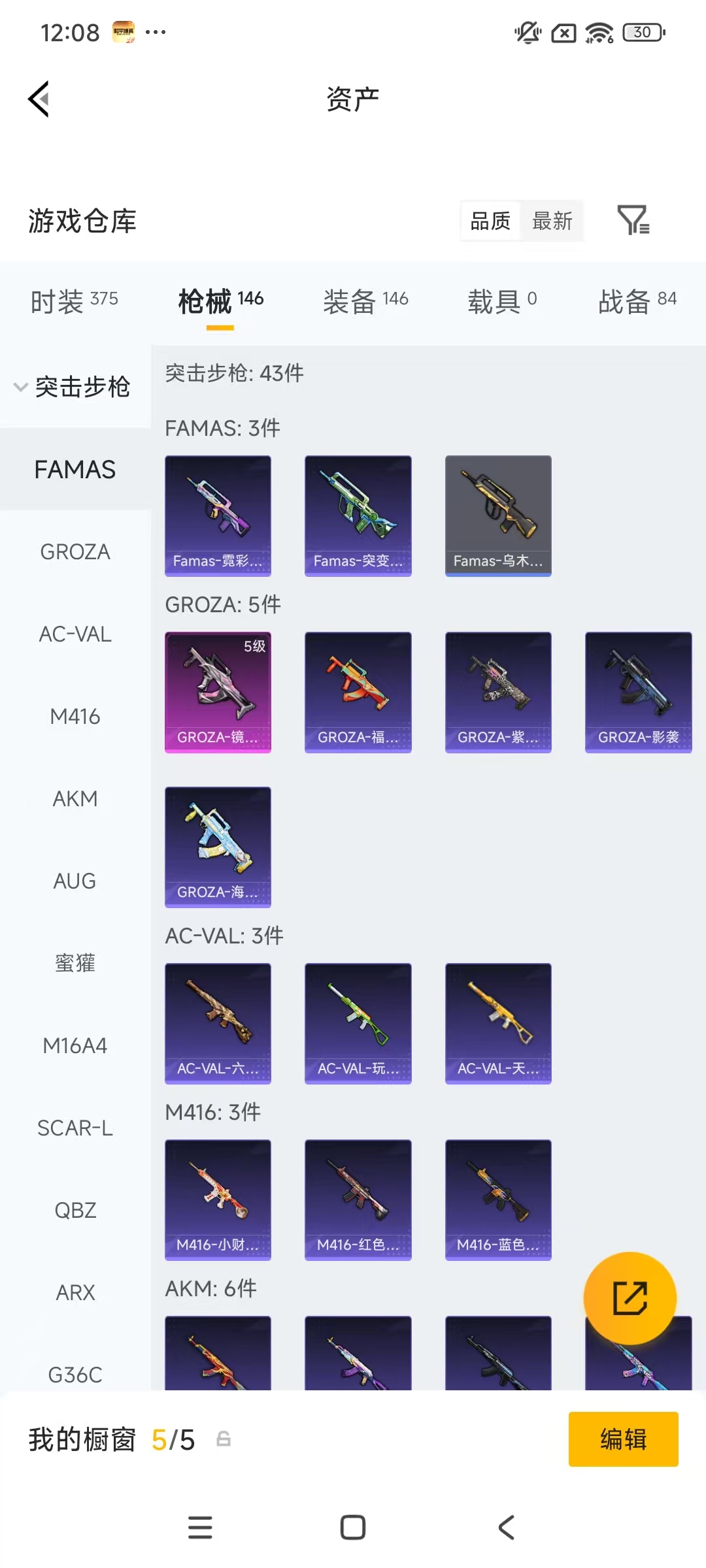Open the GROZA-影袭 skin tile
The height and width of the screenshot is (1568, 706).
point(638,692)
